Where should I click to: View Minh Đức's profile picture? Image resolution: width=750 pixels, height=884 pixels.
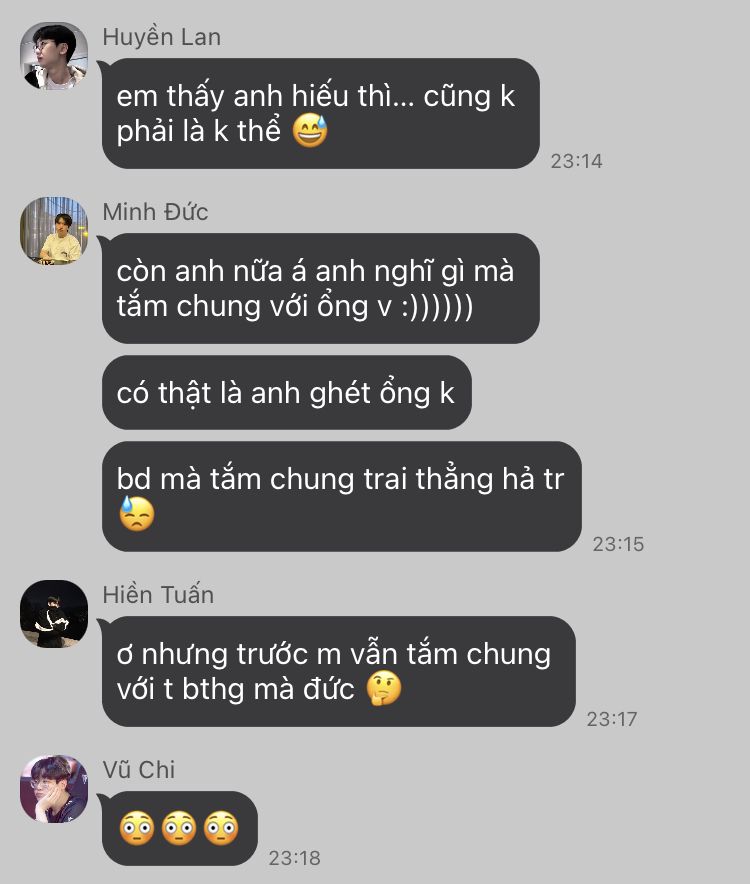click(54, 231)
